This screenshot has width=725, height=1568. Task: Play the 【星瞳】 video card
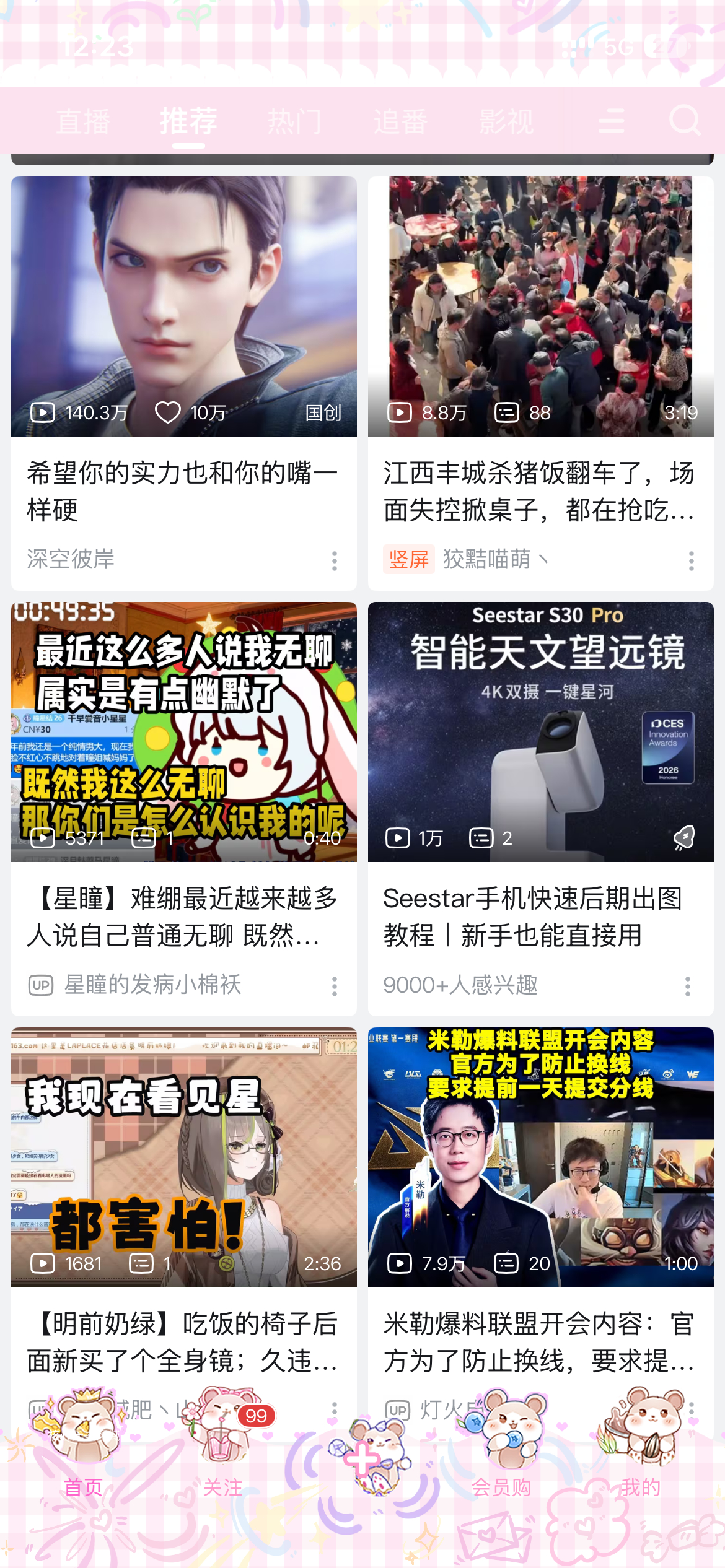pyautogui.click(x=183, y=732)
